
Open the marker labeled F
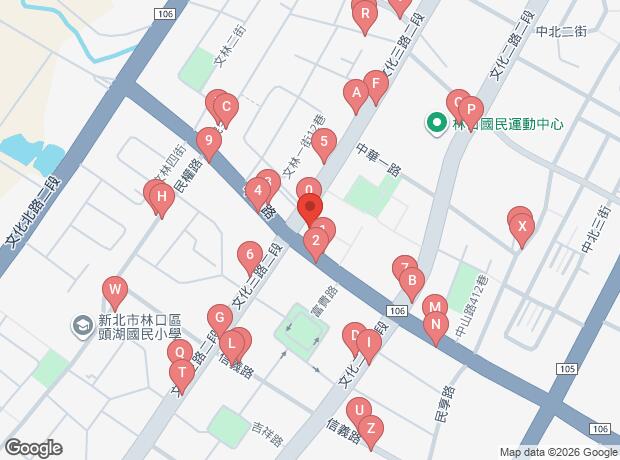click(375, 84)
